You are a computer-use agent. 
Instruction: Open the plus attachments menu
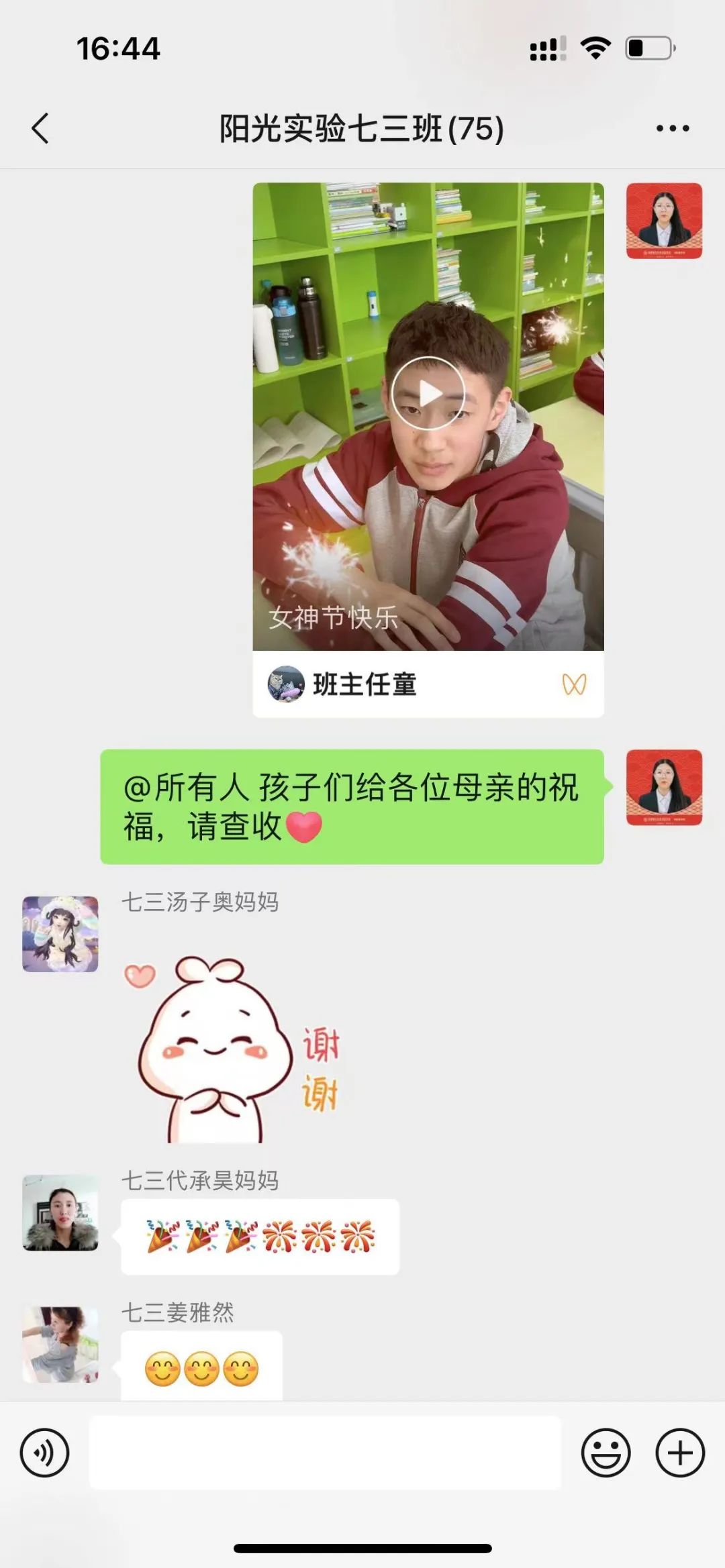[679, 1453]
